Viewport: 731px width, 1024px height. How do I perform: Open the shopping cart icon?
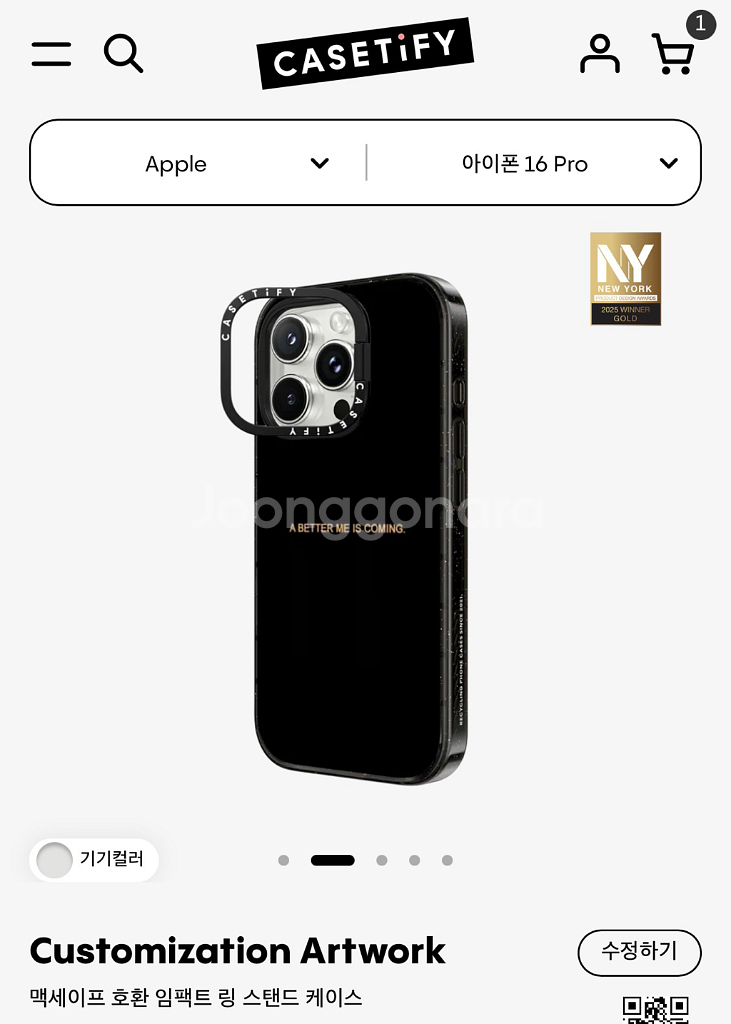[x=673, y=56]
